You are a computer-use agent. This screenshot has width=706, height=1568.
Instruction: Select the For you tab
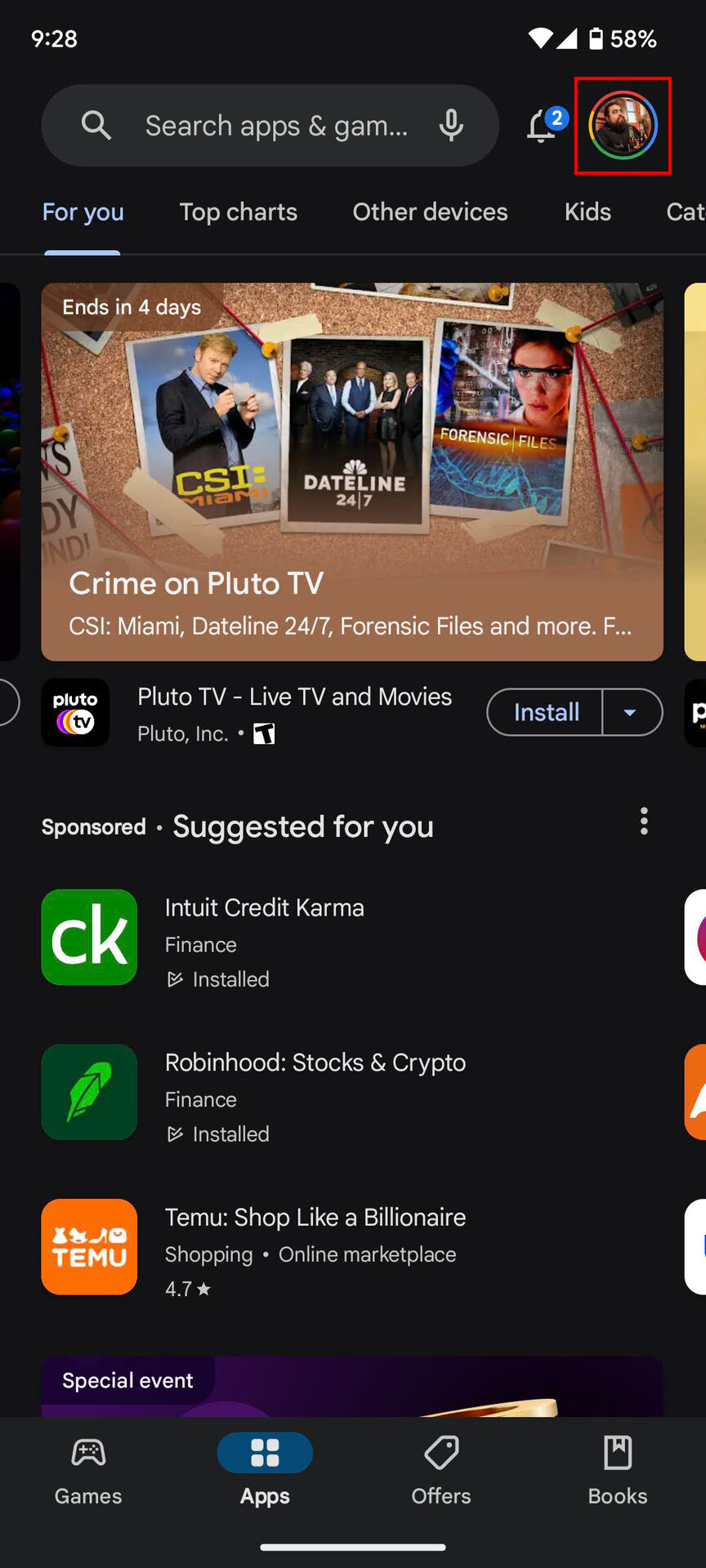(83, 212)
